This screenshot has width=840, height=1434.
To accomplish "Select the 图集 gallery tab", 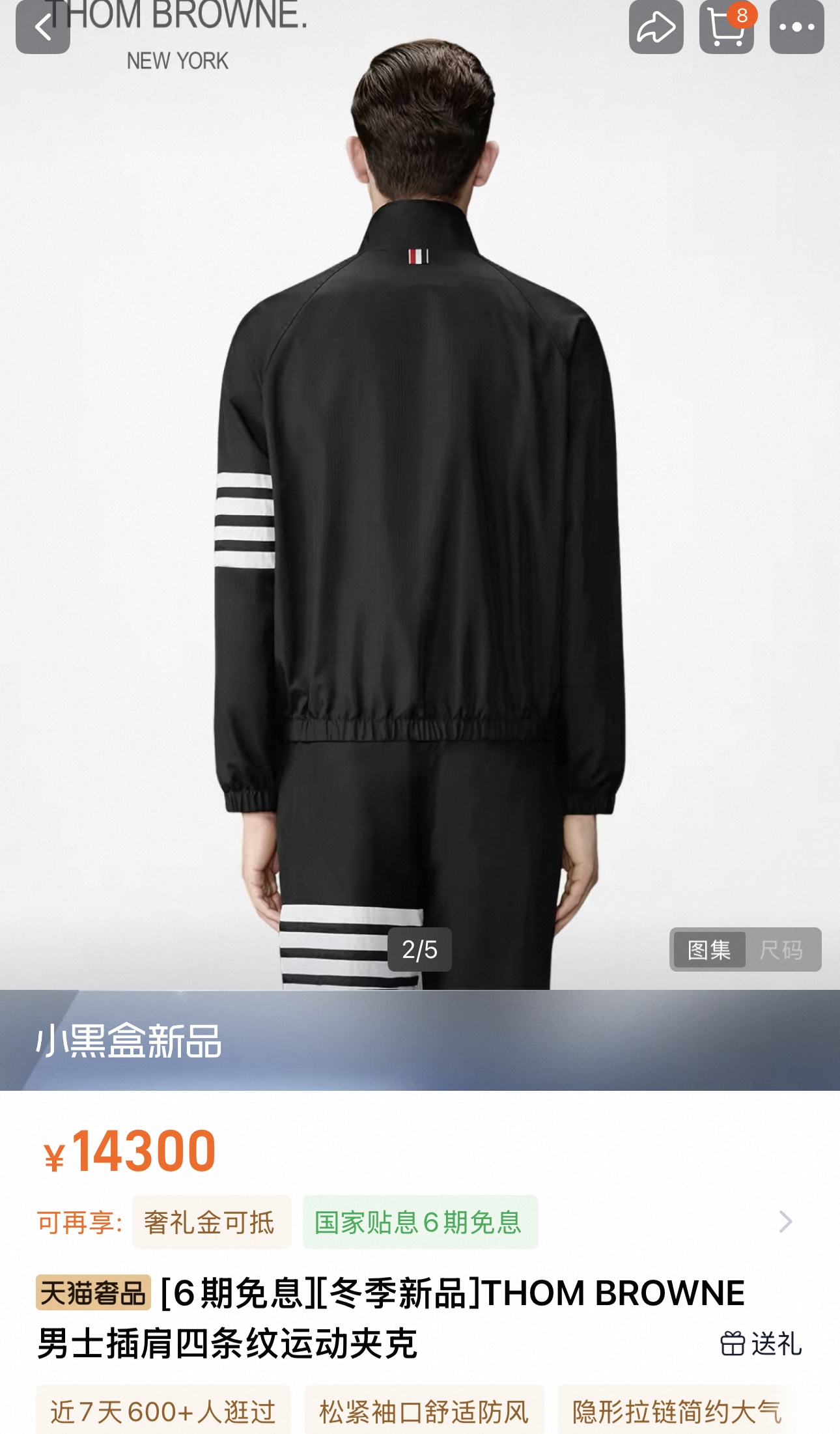I will [x=709, y=949].
